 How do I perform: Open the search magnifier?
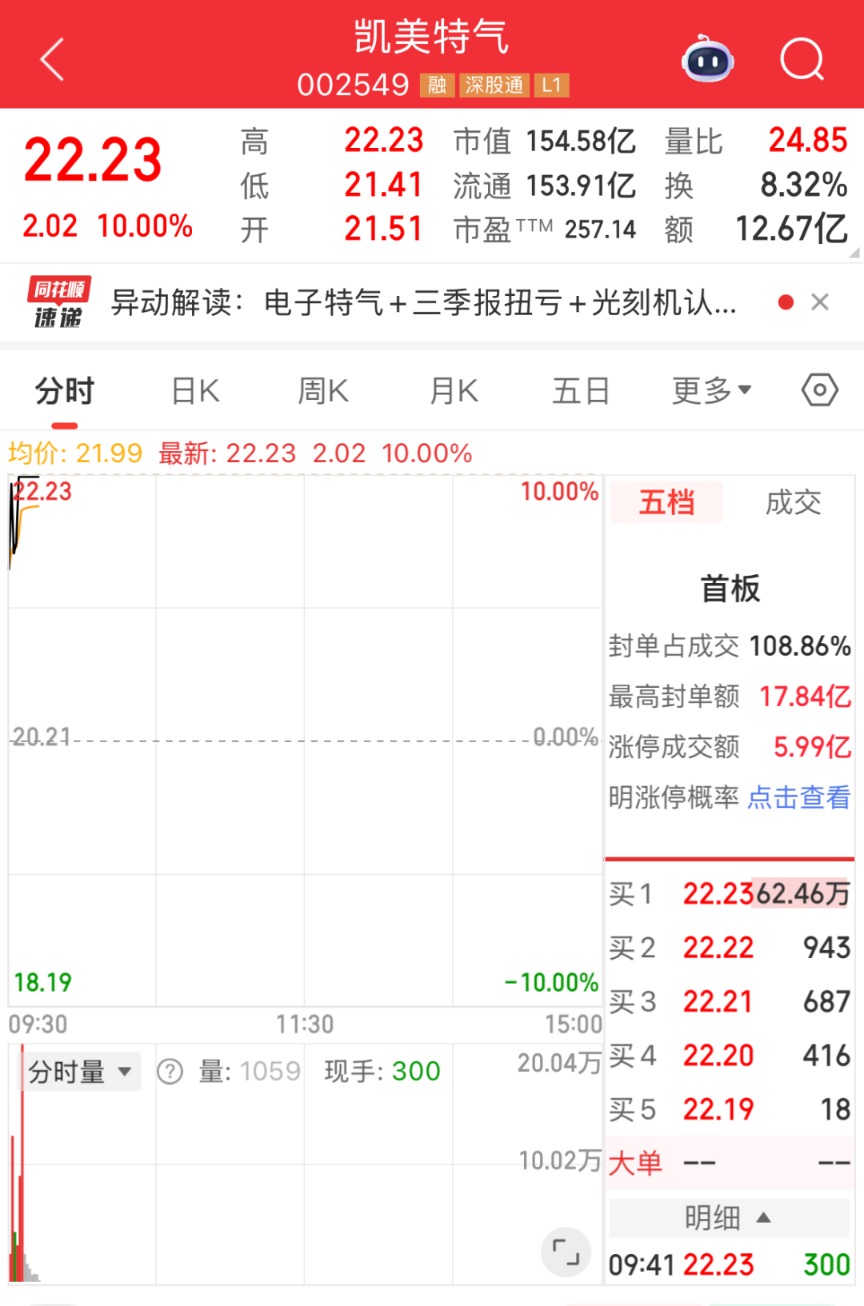[802, 59]
